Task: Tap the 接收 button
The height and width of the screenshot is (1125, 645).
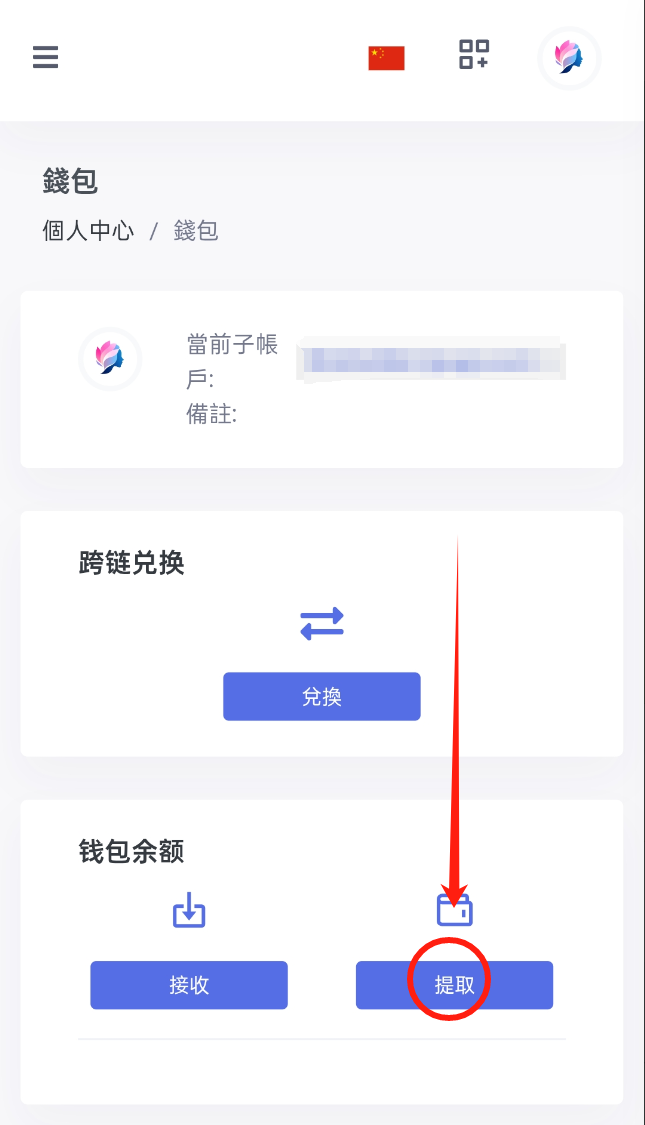Action: click(189, 985)
